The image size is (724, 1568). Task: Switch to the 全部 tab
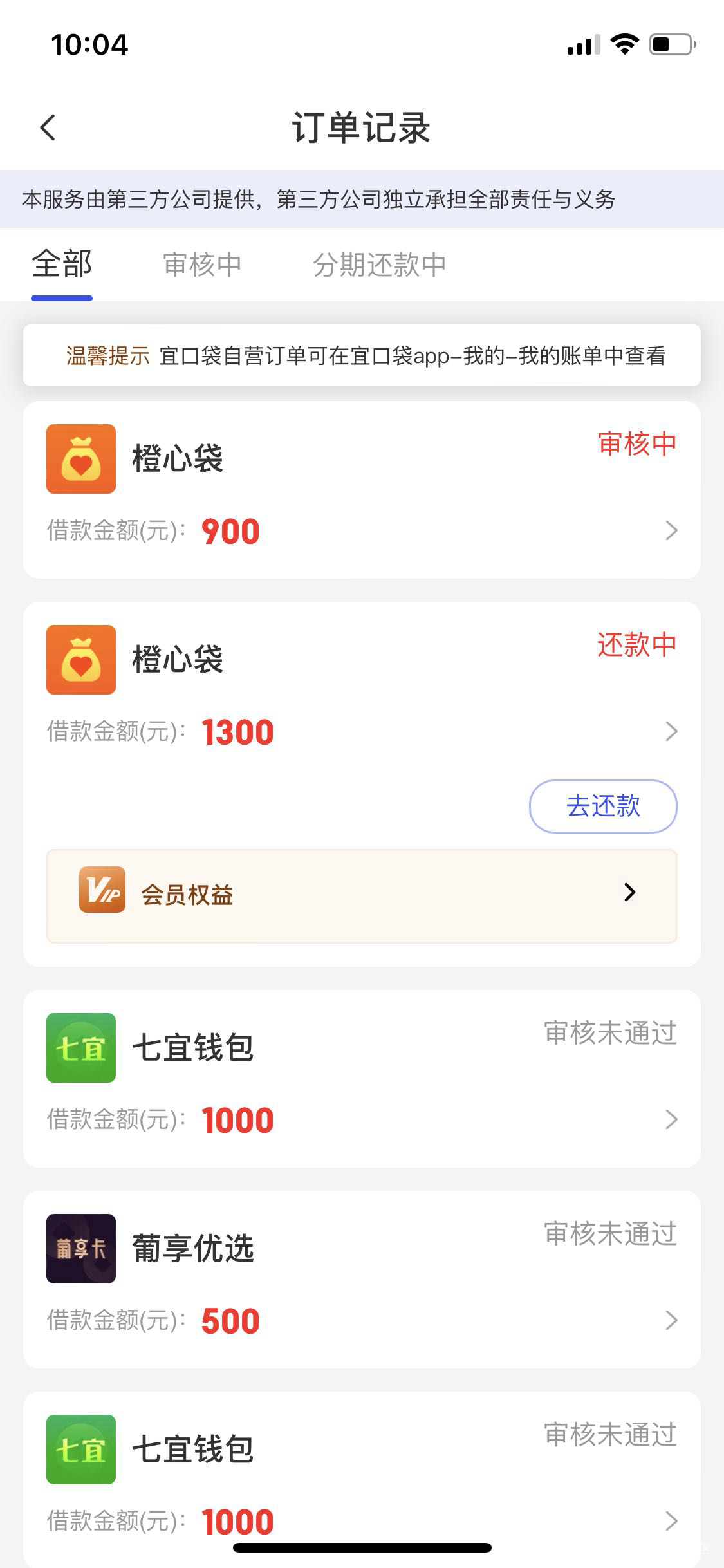62,265
